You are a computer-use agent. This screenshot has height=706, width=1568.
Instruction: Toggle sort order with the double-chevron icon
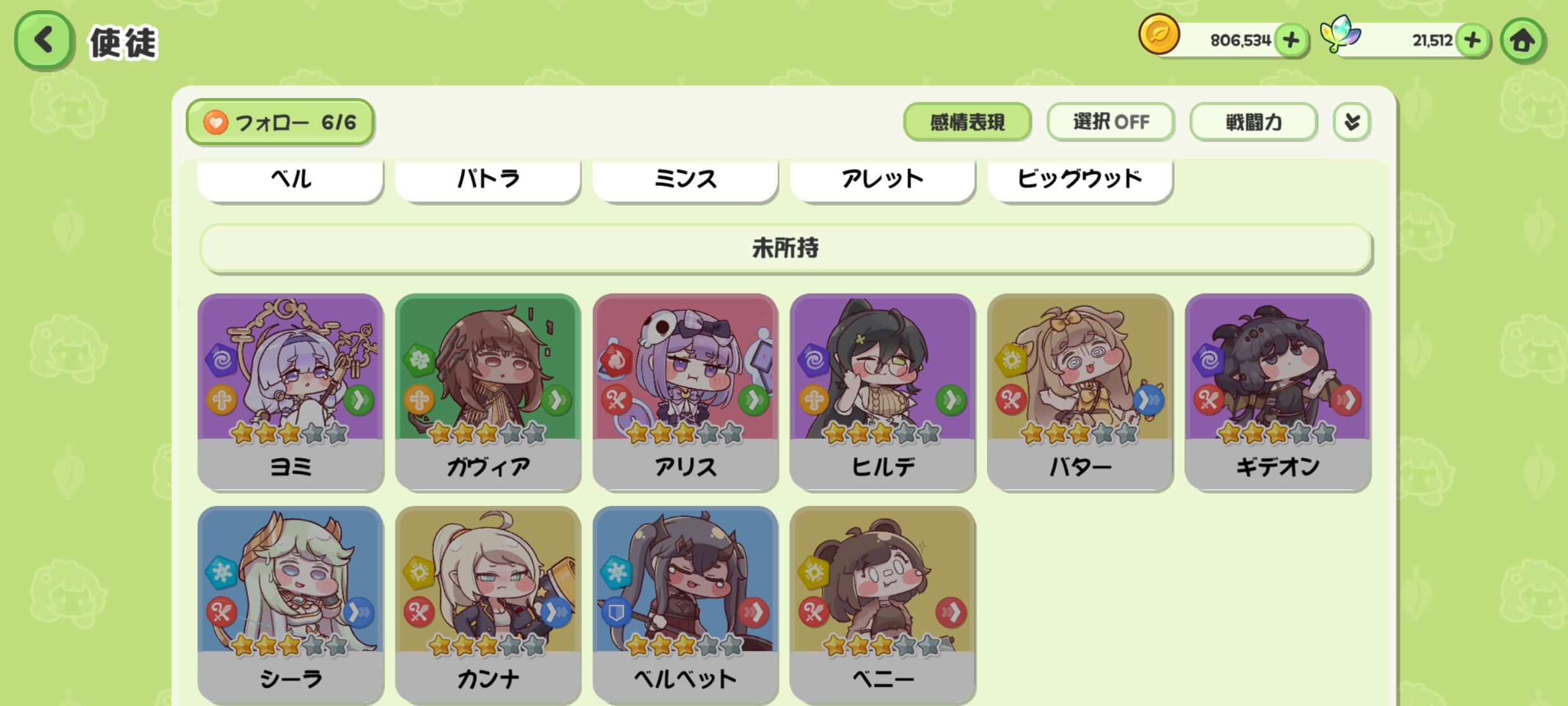[x=1352, y=121]
